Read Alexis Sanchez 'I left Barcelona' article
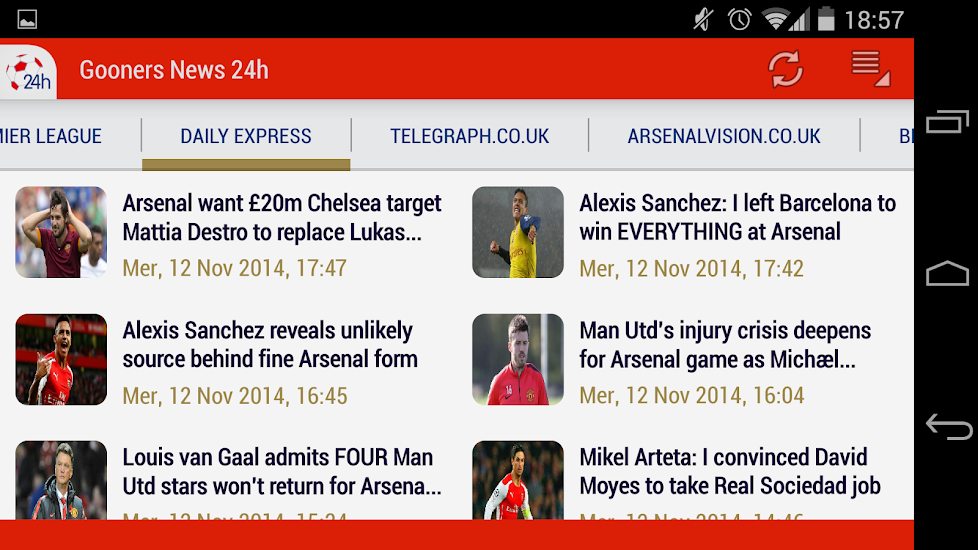The width and height of the screenshot is (978, 550). coord(737,218)
